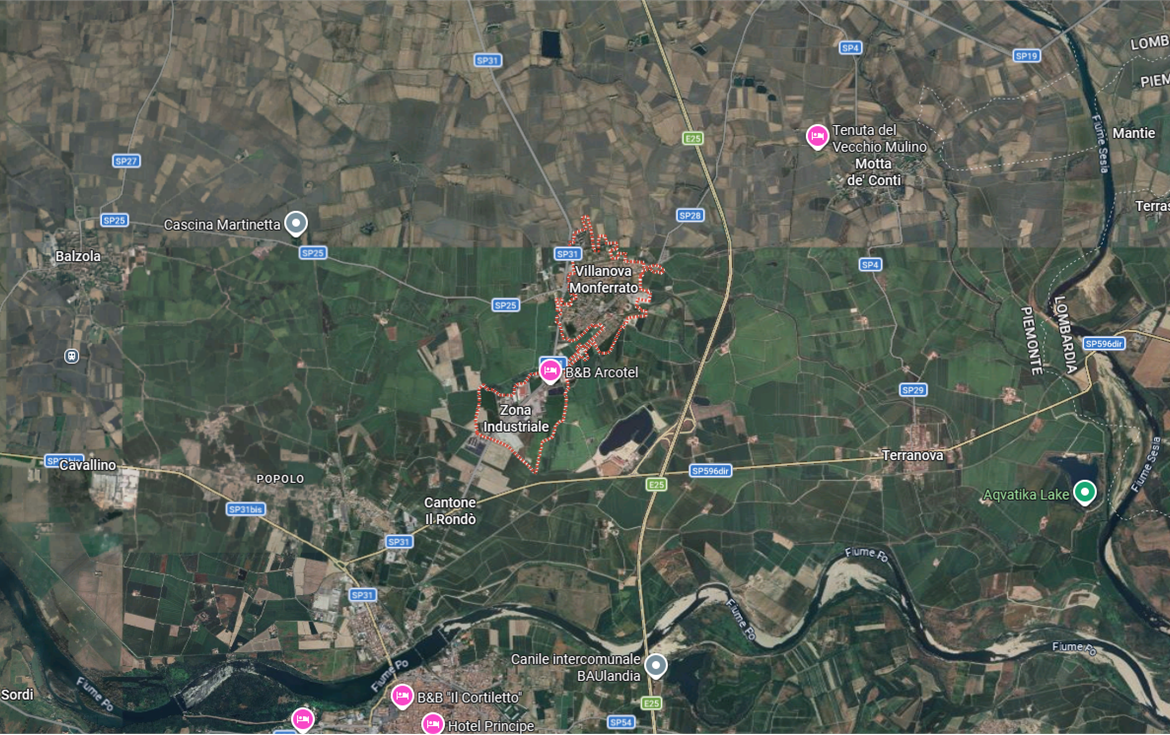
Task: Open the Aqvatika Lake green marker
Action: [1084, 491]
